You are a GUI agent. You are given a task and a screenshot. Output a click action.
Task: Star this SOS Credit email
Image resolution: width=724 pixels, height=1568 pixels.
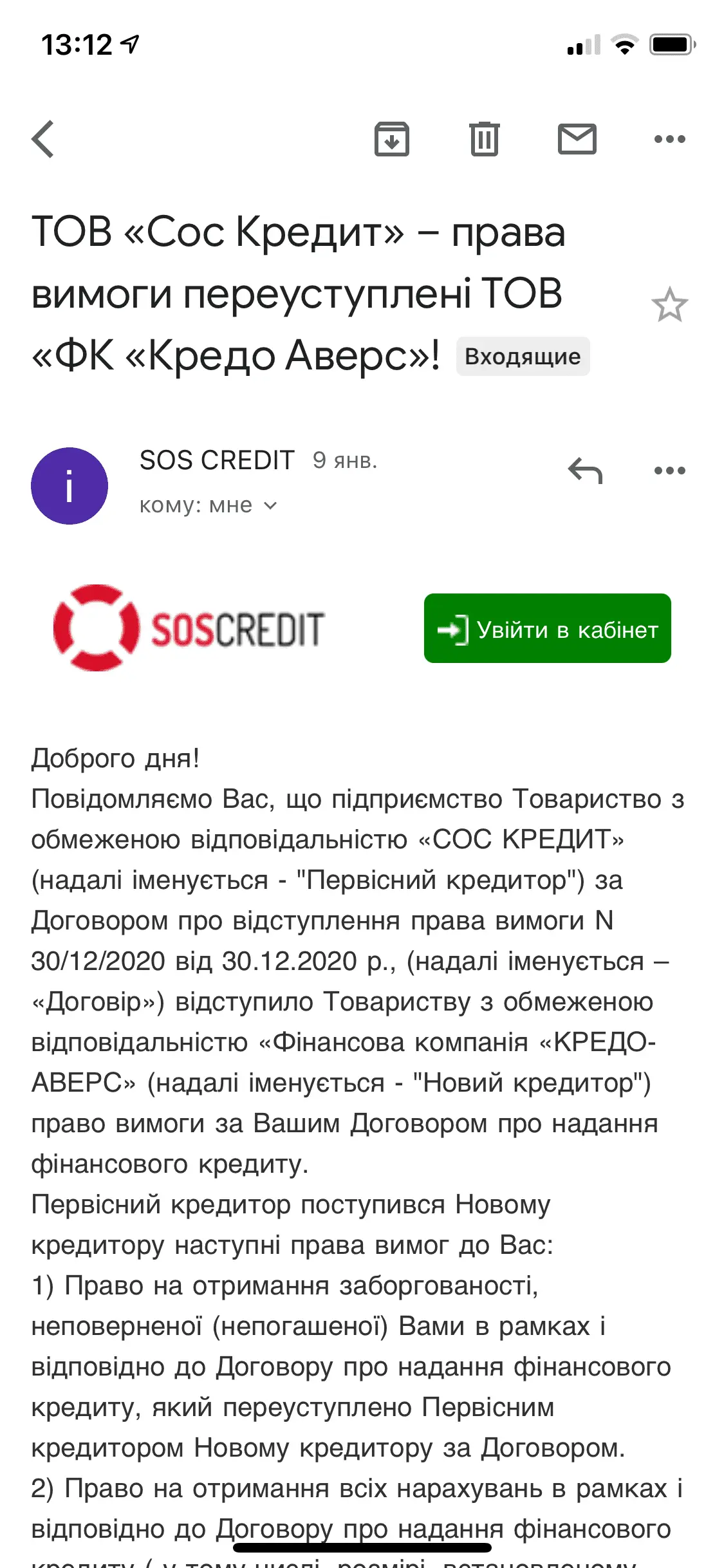click(x=669, y=304)
